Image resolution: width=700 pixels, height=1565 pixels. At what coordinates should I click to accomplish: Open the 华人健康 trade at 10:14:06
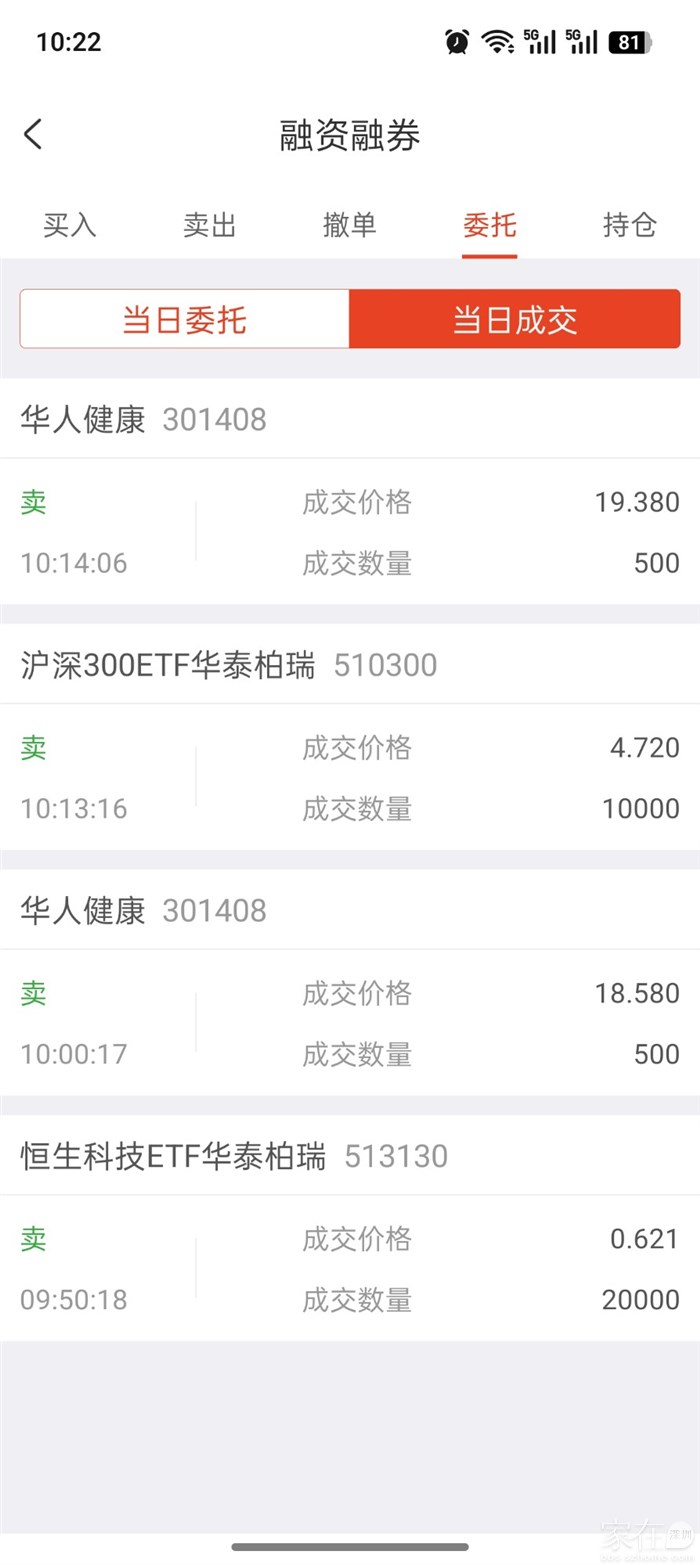pyautogui.click(x=350, y=491)
